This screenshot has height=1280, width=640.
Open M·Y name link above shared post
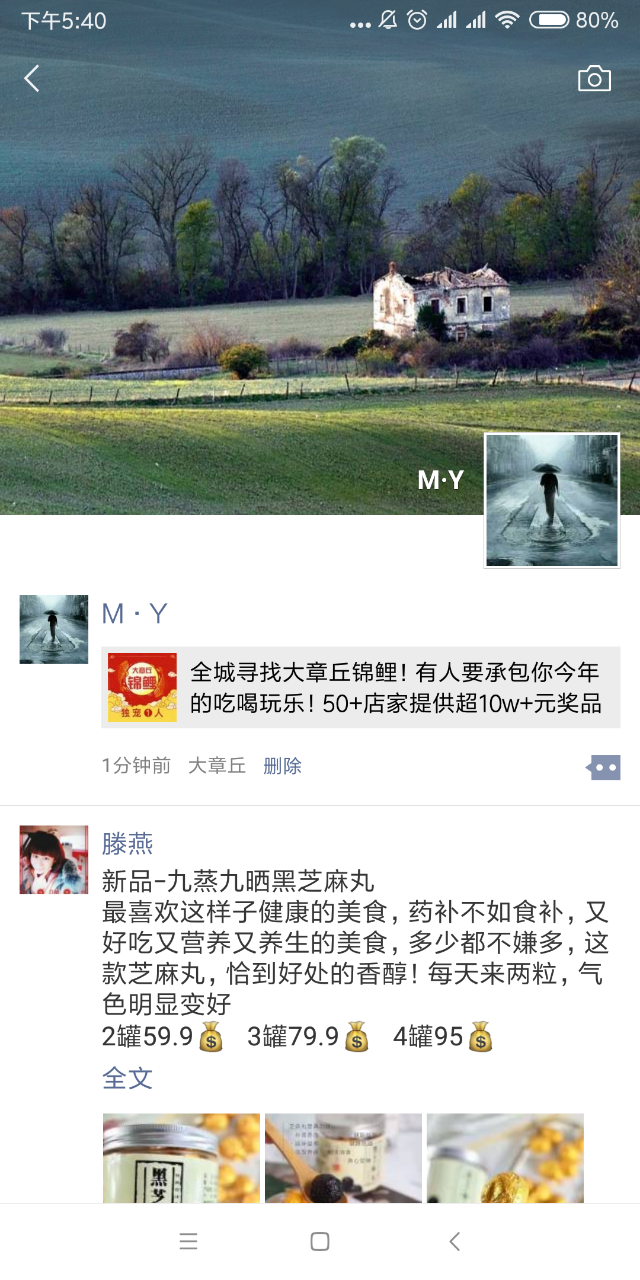coord(135,614)
